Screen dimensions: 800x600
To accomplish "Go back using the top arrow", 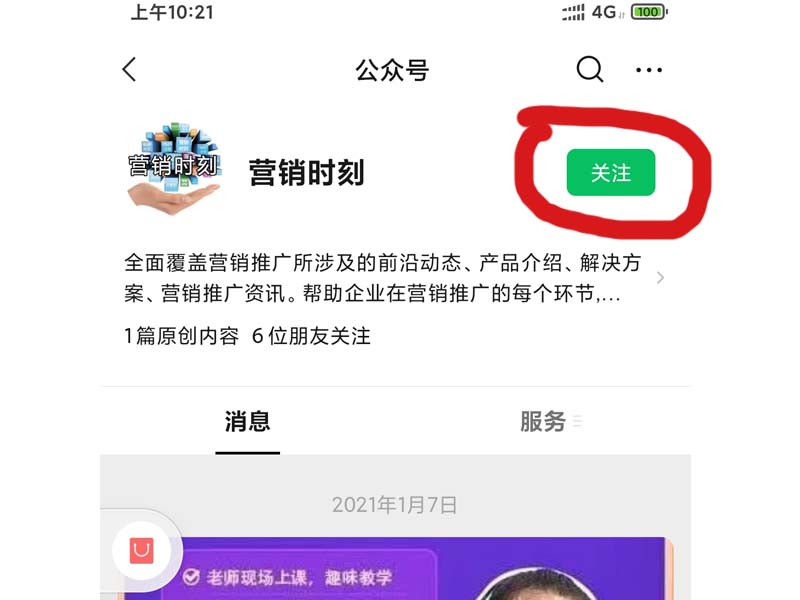I will [x=129, y=70].
